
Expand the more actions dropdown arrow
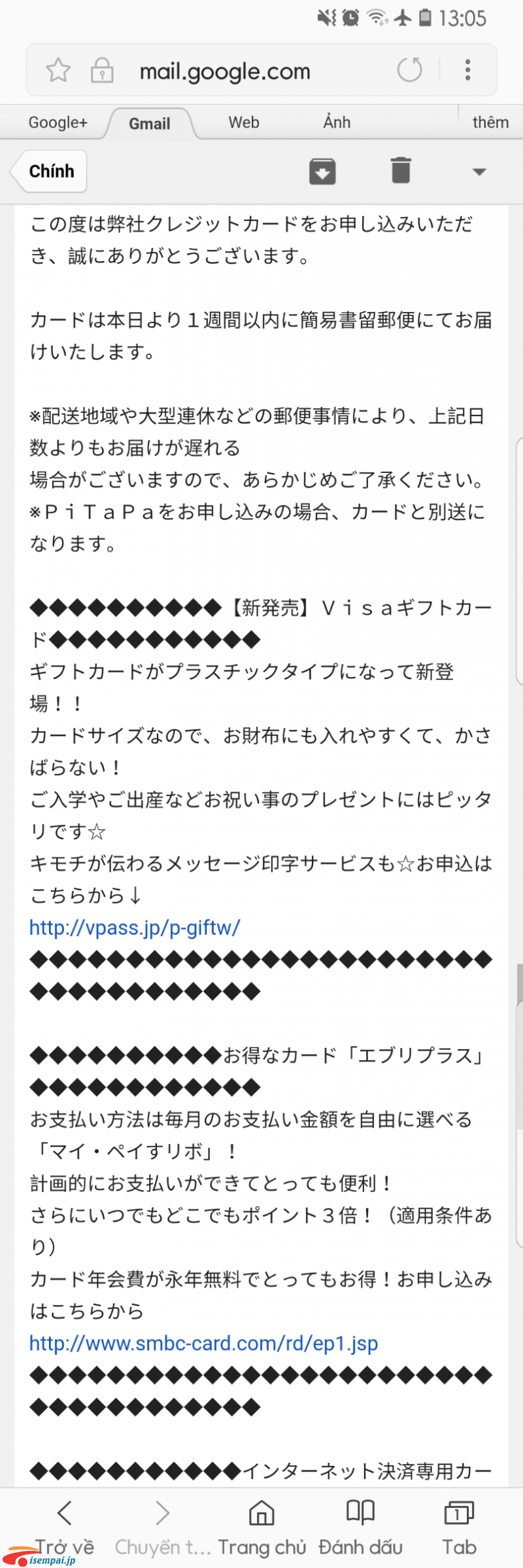point(479,172)
